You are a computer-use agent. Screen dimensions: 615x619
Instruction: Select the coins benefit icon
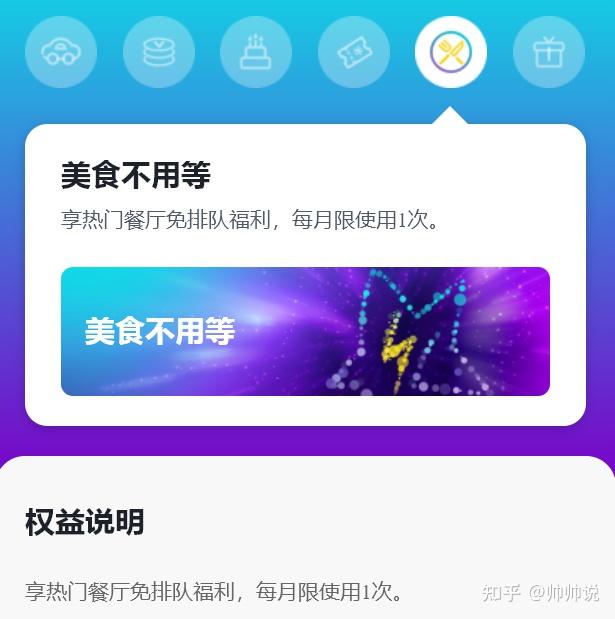(x=158, y=52)
